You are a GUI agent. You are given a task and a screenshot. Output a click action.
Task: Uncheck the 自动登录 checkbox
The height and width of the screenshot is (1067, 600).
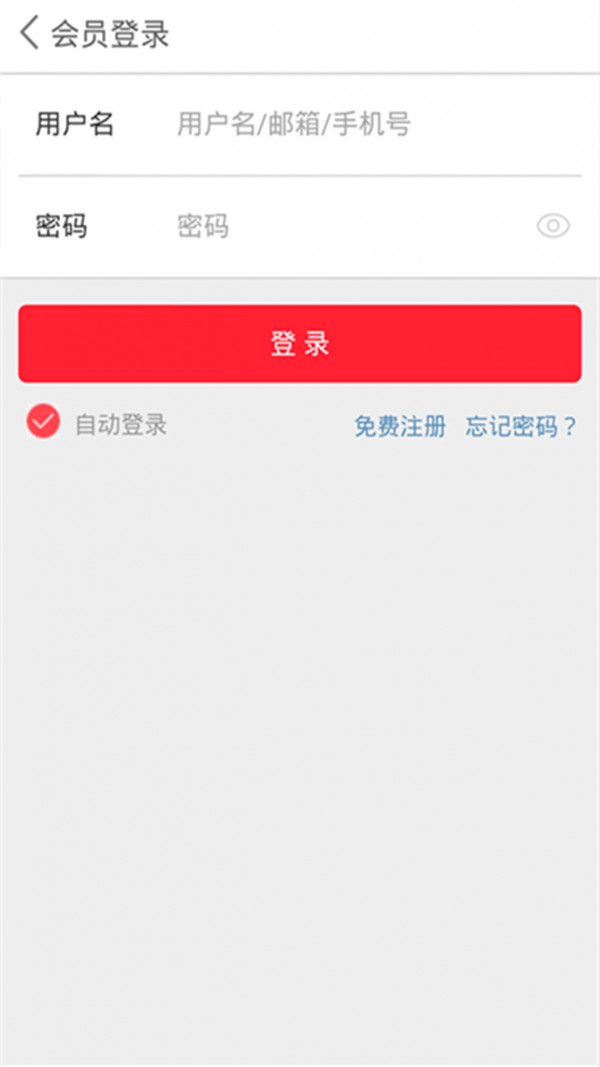click(x=43, y=422)
